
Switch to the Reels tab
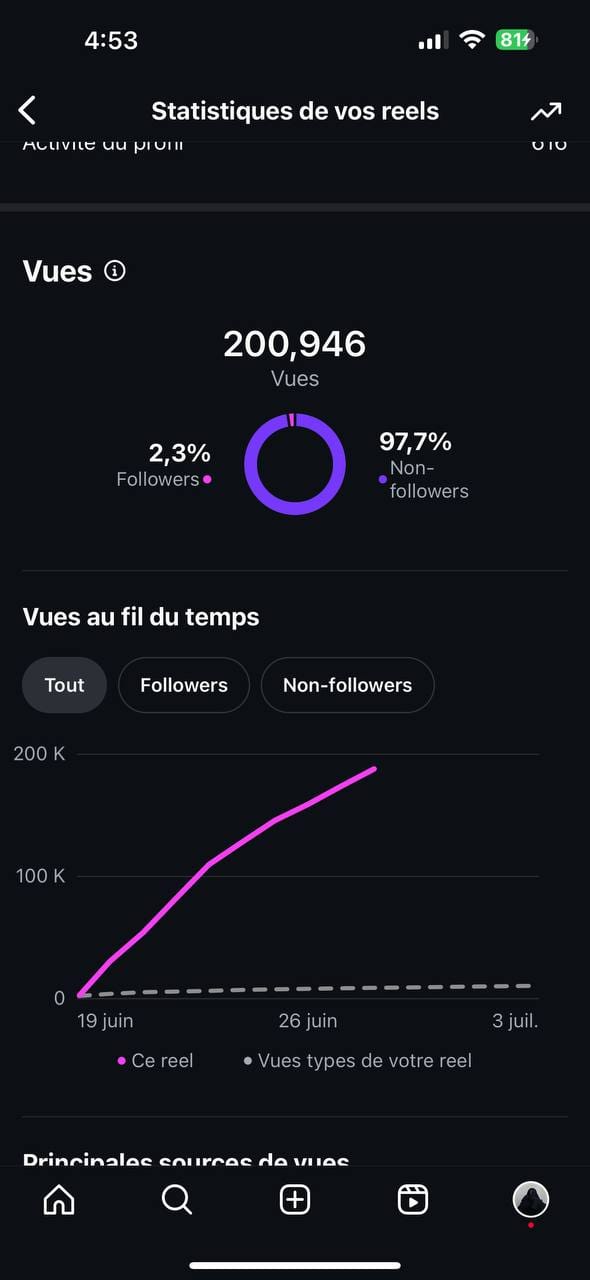pos(413,1199)
